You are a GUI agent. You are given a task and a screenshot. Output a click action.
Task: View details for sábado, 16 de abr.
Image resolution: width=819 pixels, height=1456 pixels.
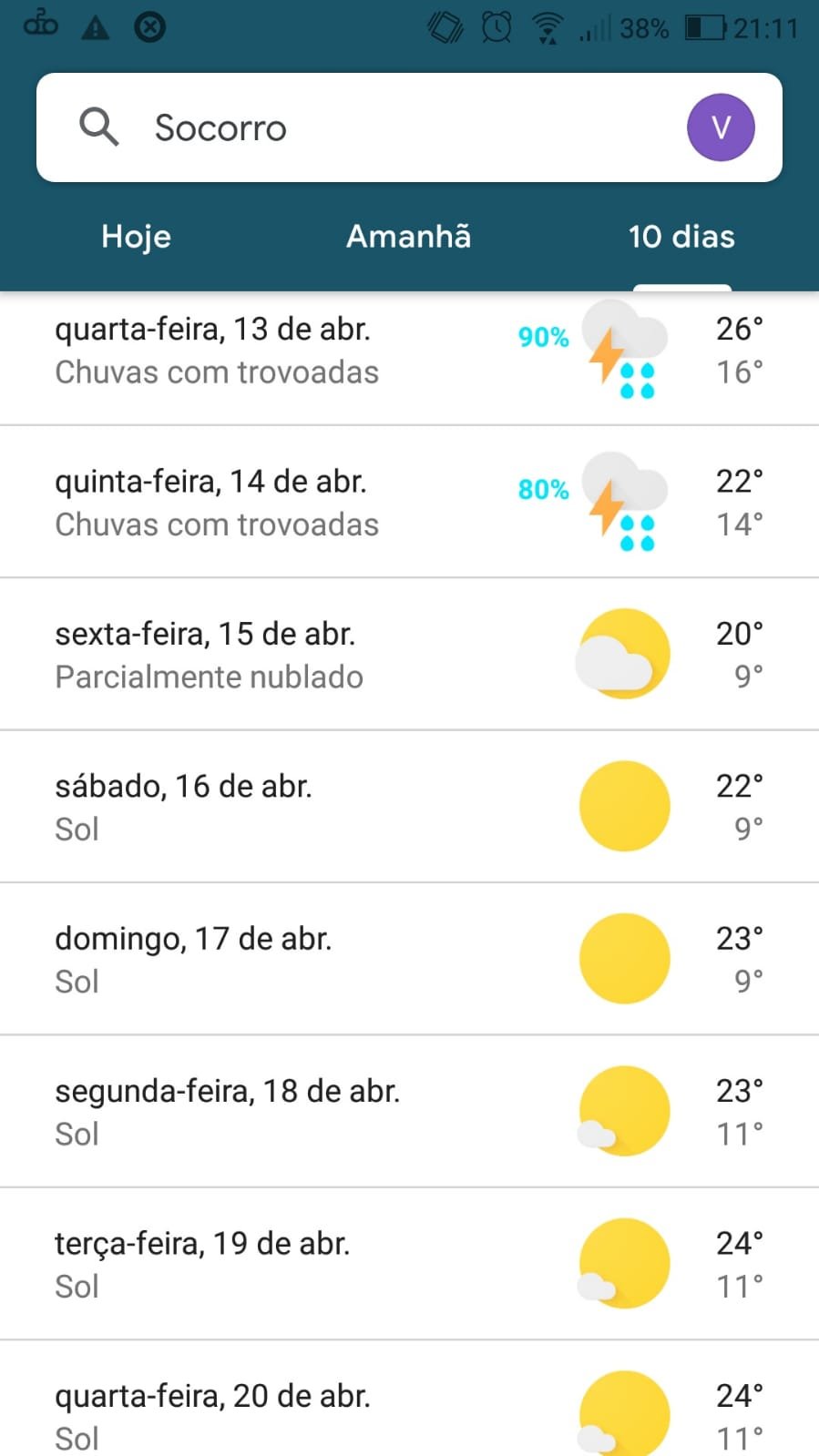[x=409, y=807]
